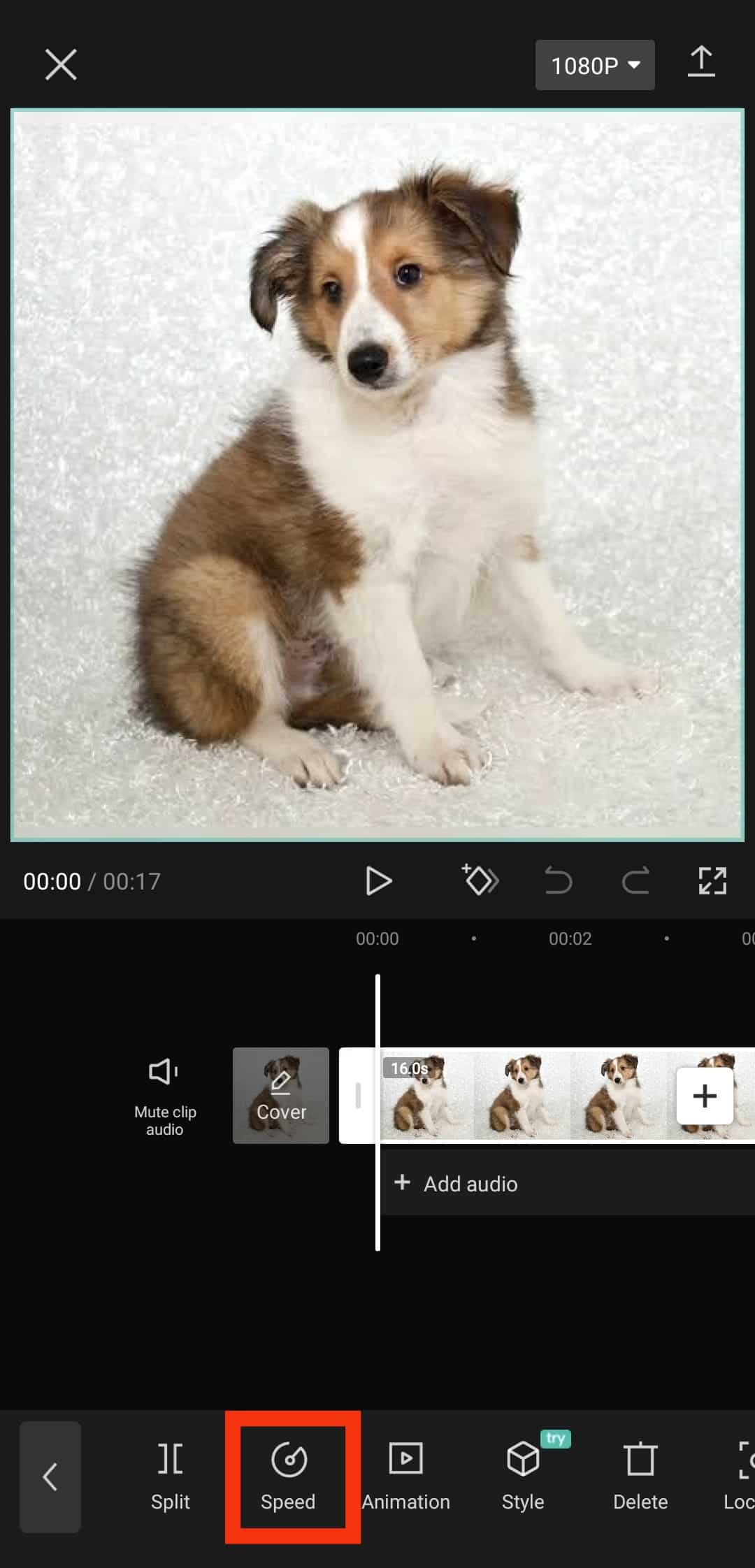Expand preview to fullscreen
The width and height of the screenshot is (755, 1568).
click(x=712, y=880)
